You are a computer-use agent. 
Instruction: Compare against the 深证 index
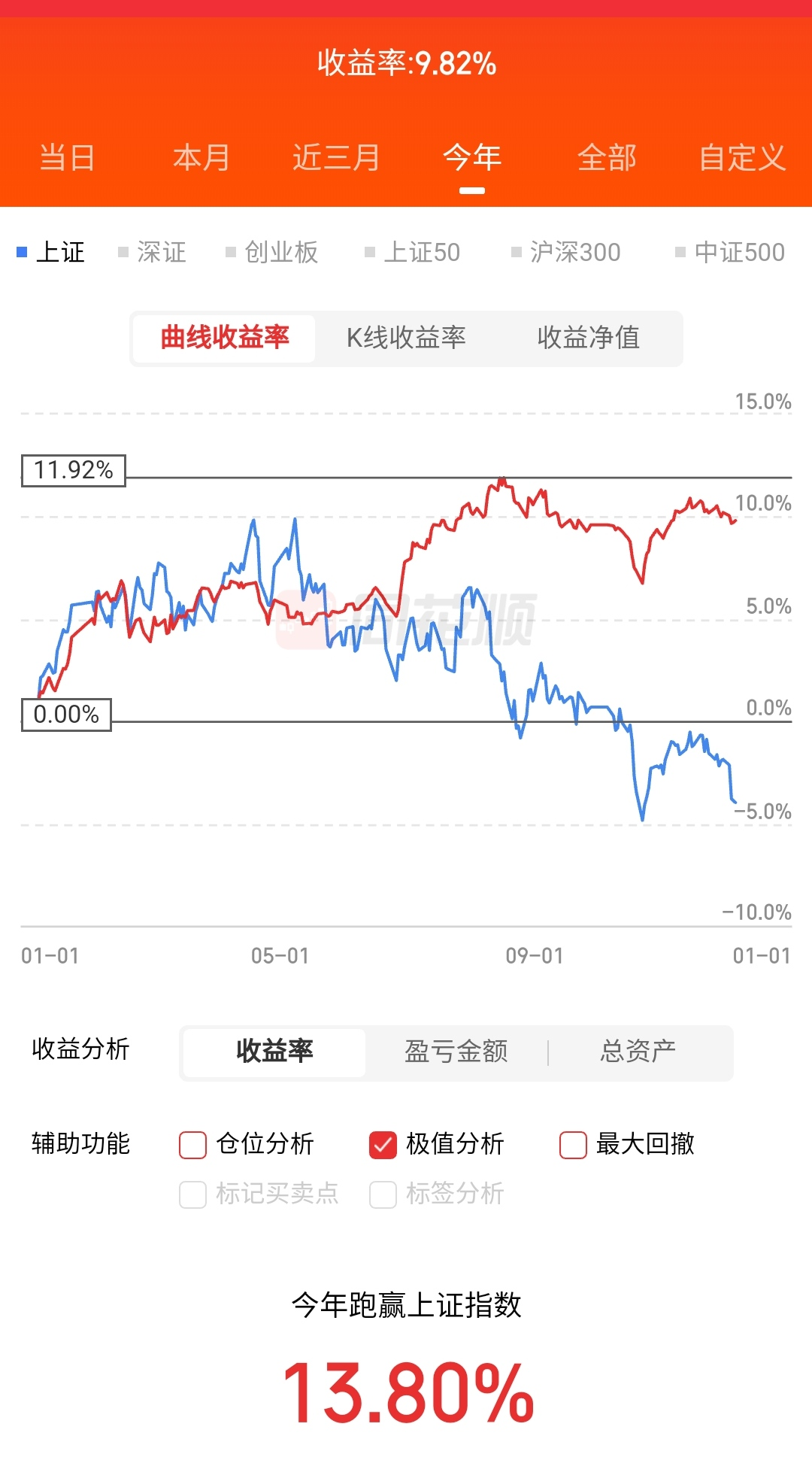tap(153, 252)
